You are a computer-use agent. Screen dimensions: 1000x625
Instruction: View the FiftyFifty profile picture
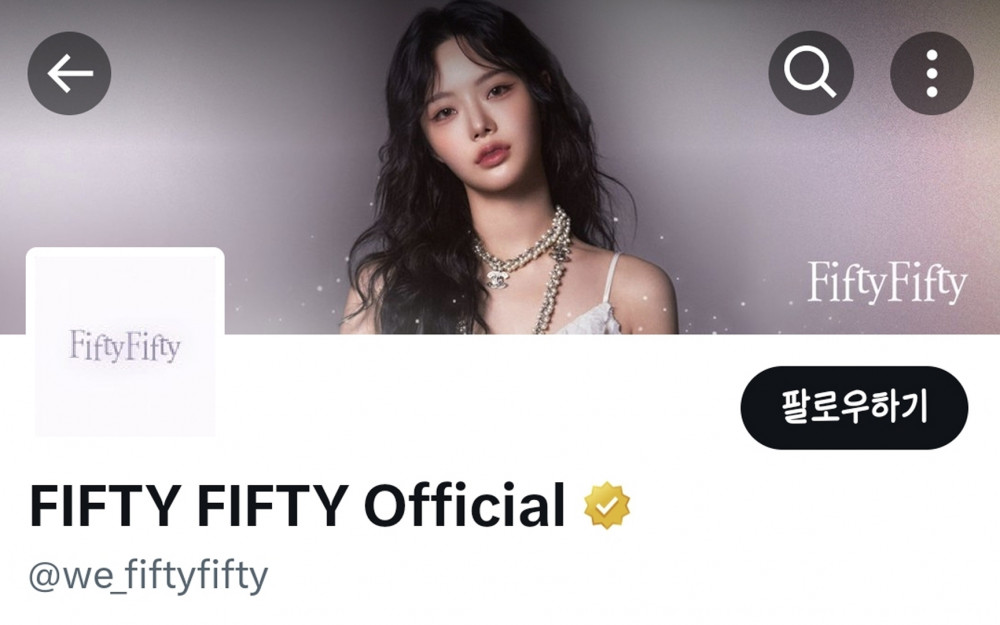[125, 346]
